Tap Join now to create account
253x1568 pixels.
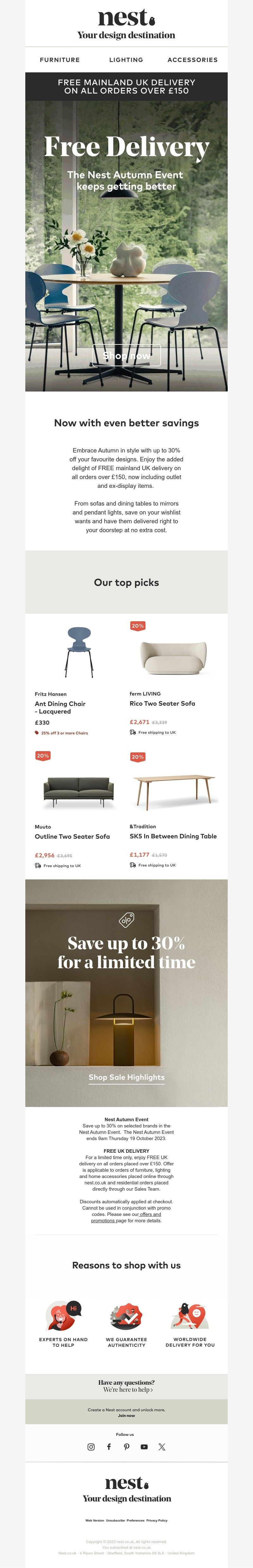[x=126, y=1415]
